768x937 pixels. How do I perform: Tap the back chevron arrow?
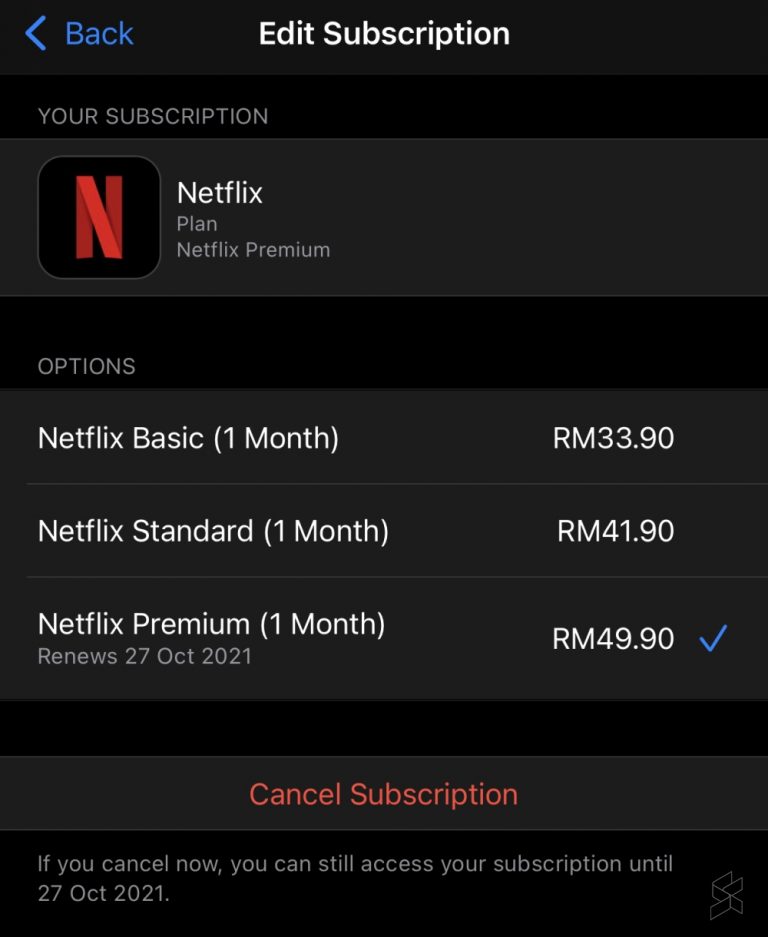click(x=35, y=33)
